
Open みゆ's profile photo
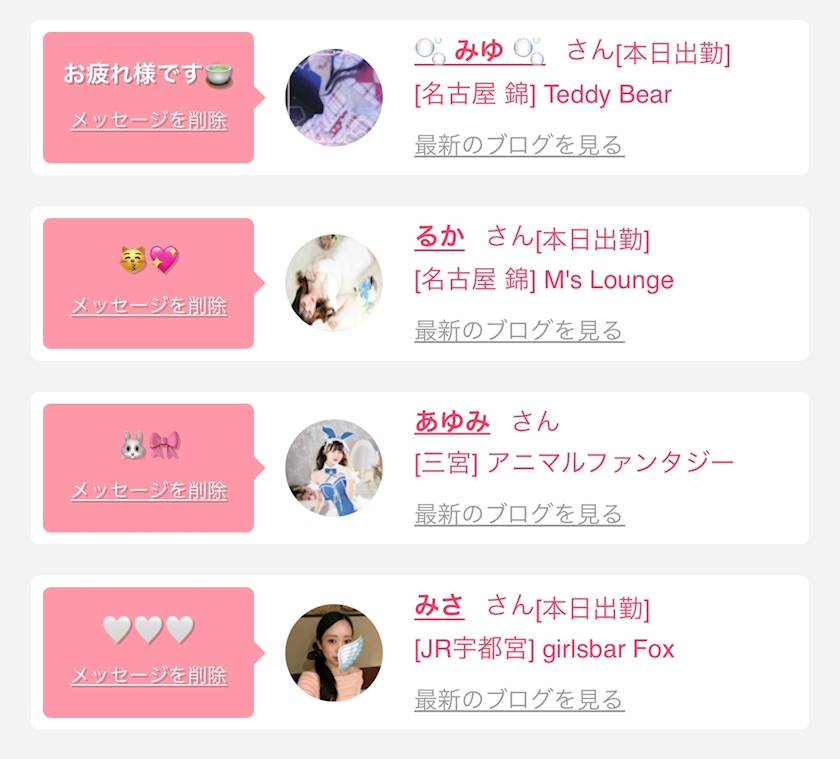(334, 97)
